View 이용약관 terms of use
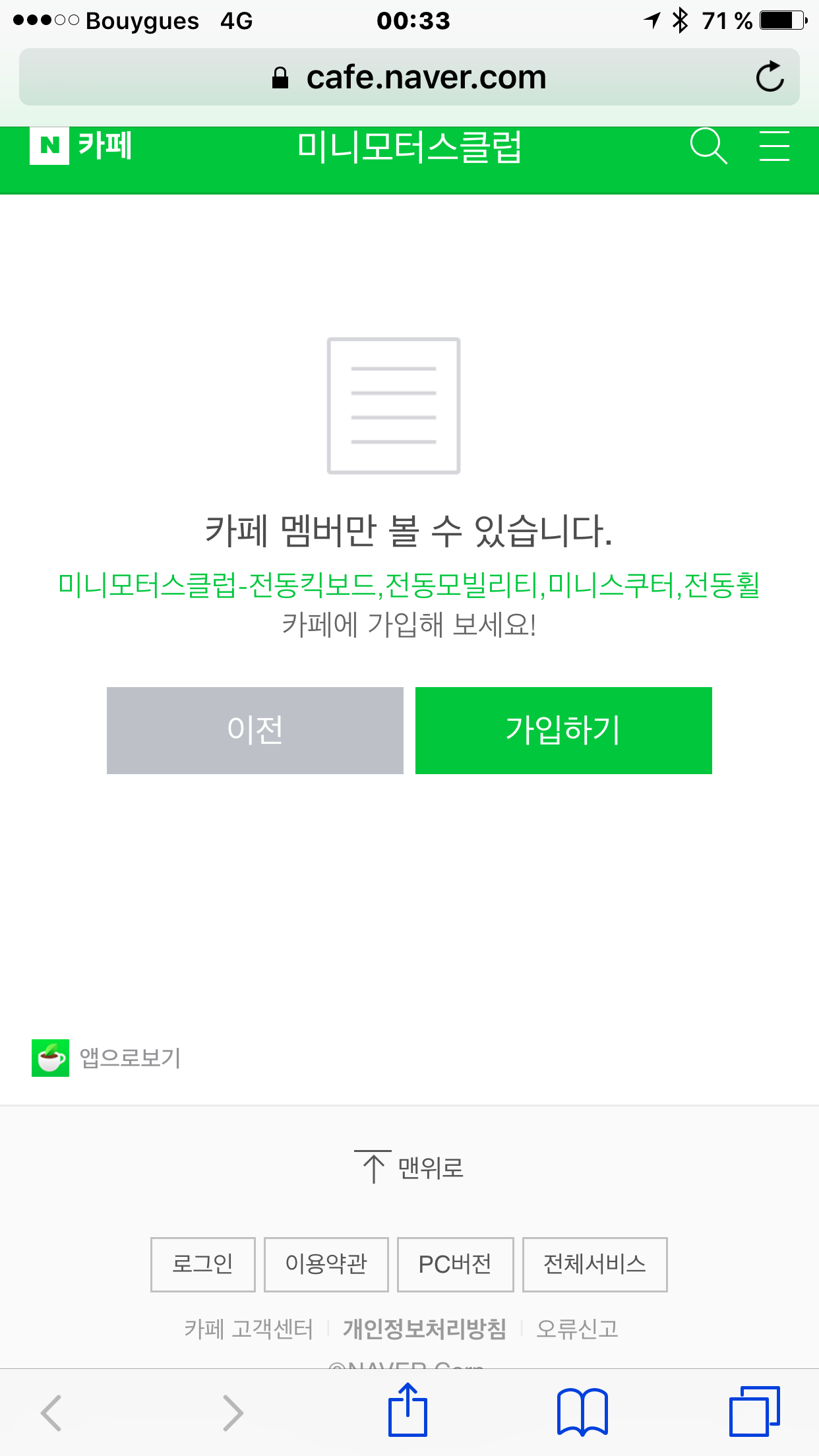819x1456 pixels. [x=326, y=1264]
